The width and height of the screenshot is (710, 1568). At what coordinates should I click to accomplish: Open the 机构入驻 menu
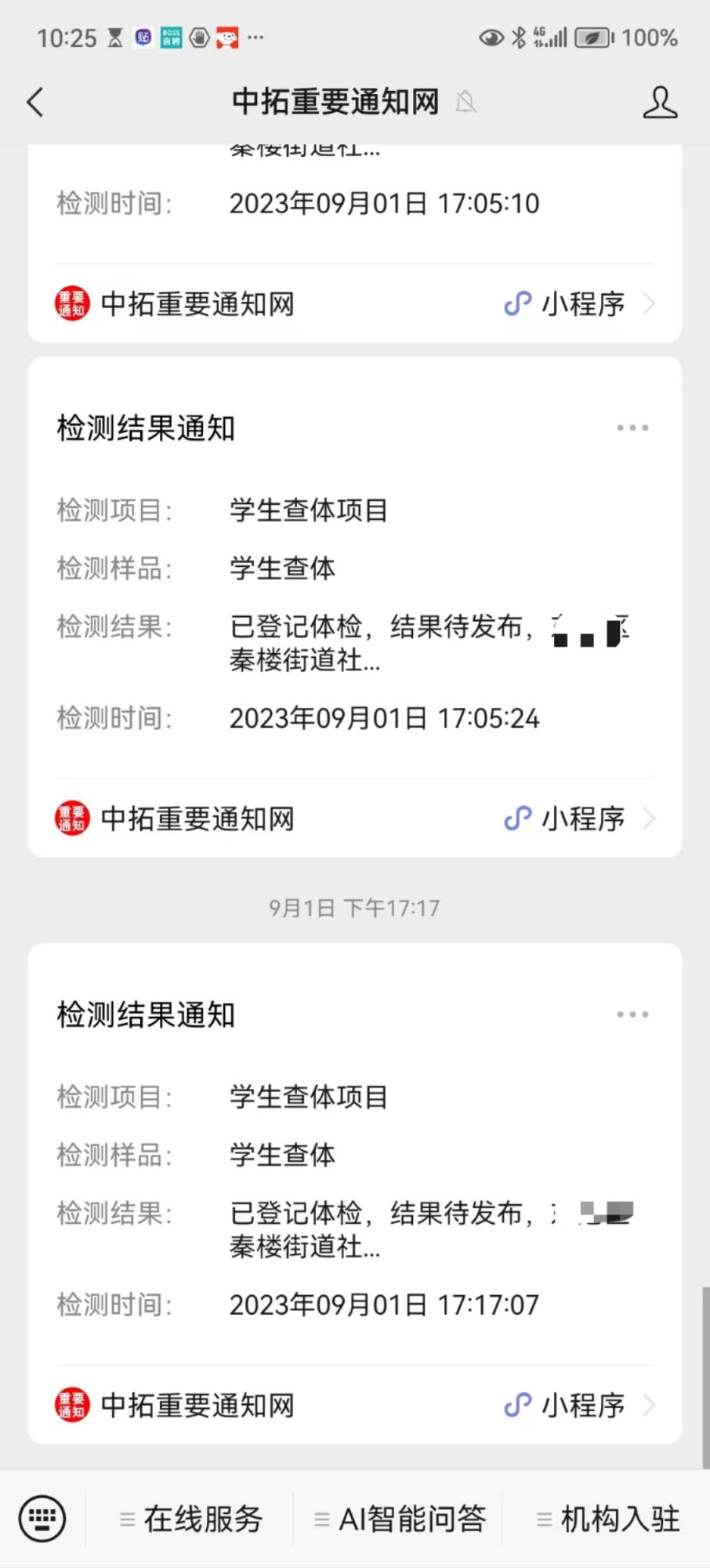tap(608, 1519)
